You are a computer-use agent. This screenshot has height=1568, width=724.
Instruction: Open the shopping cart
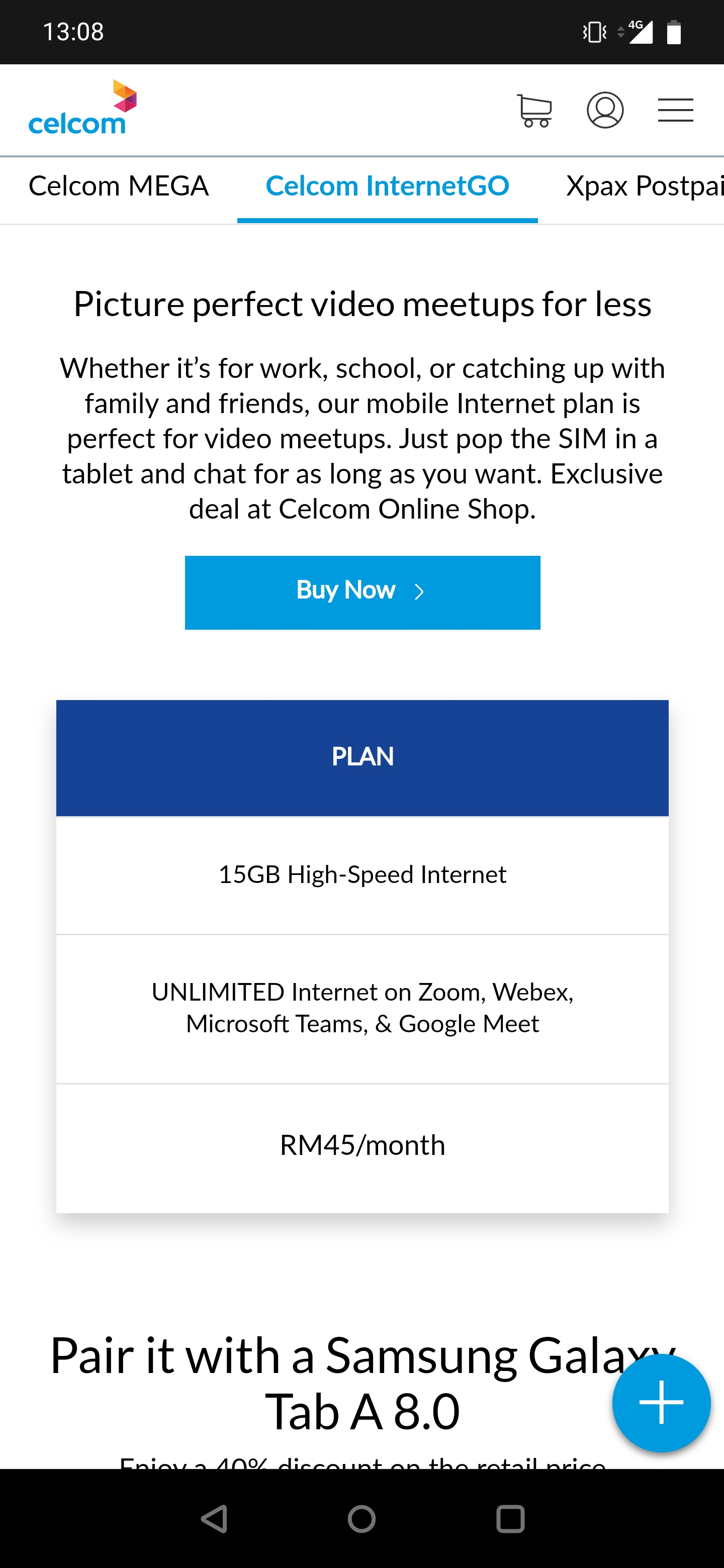(534, 111)
